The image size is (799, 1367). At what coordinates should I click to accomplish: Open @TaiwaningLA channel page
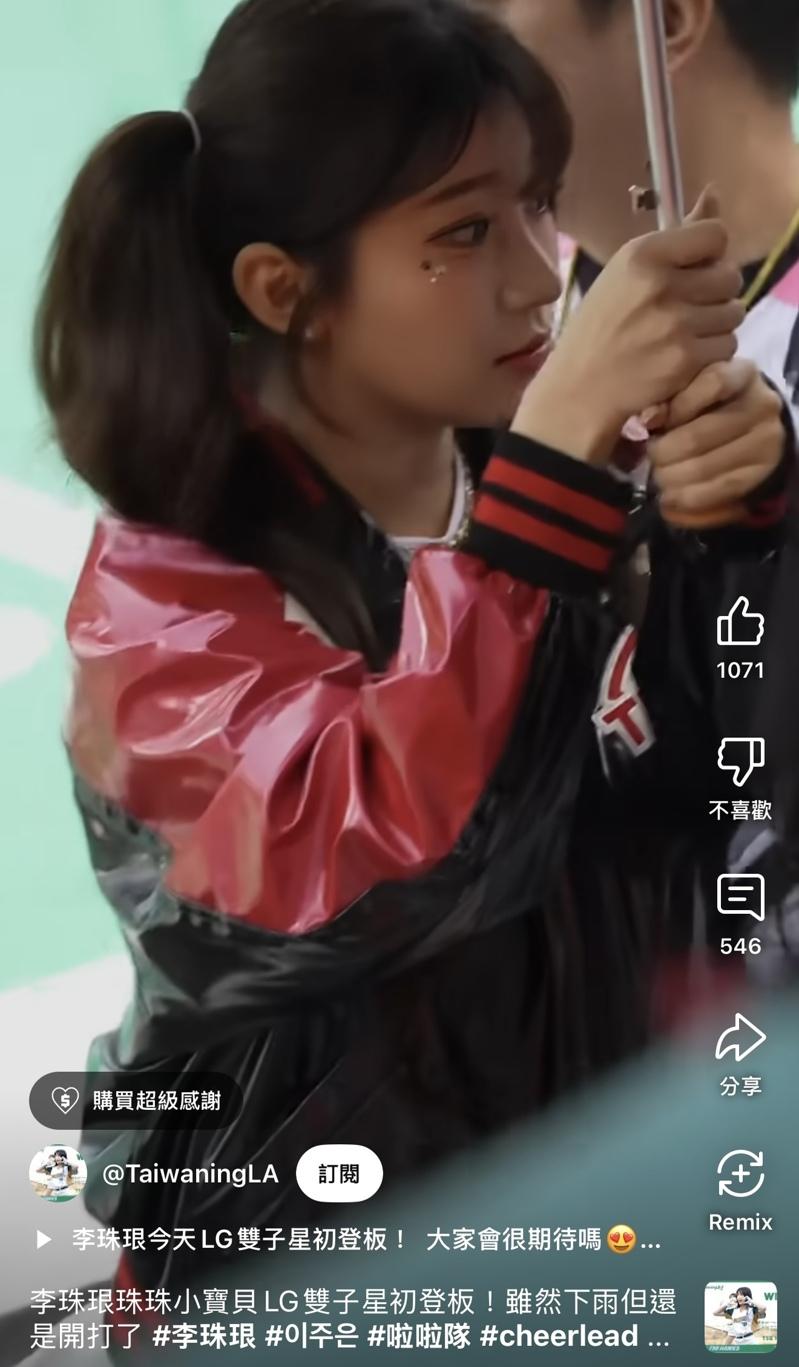click(190, 1174)
